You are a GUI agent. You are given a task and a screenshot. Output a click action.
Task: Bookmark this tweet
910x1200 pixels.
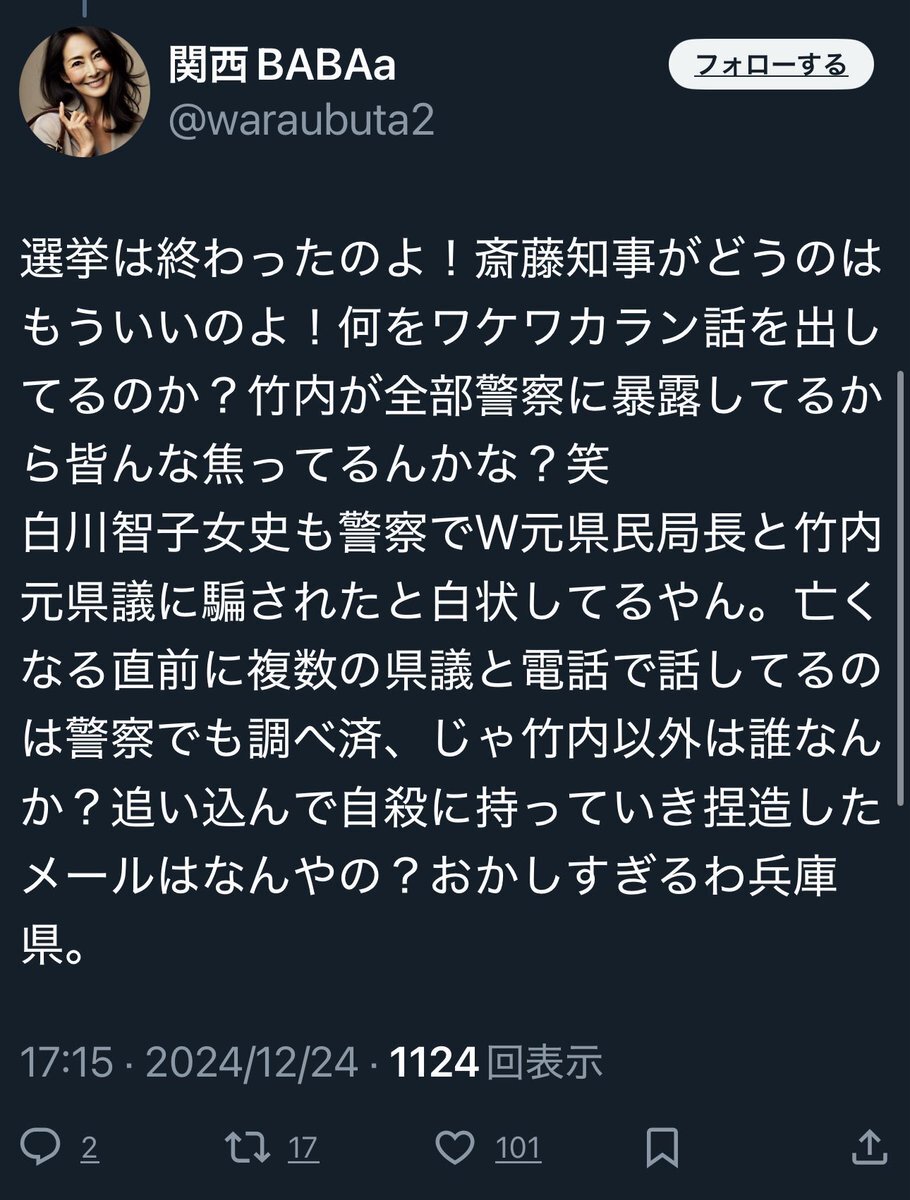[x=663, y=1146]
